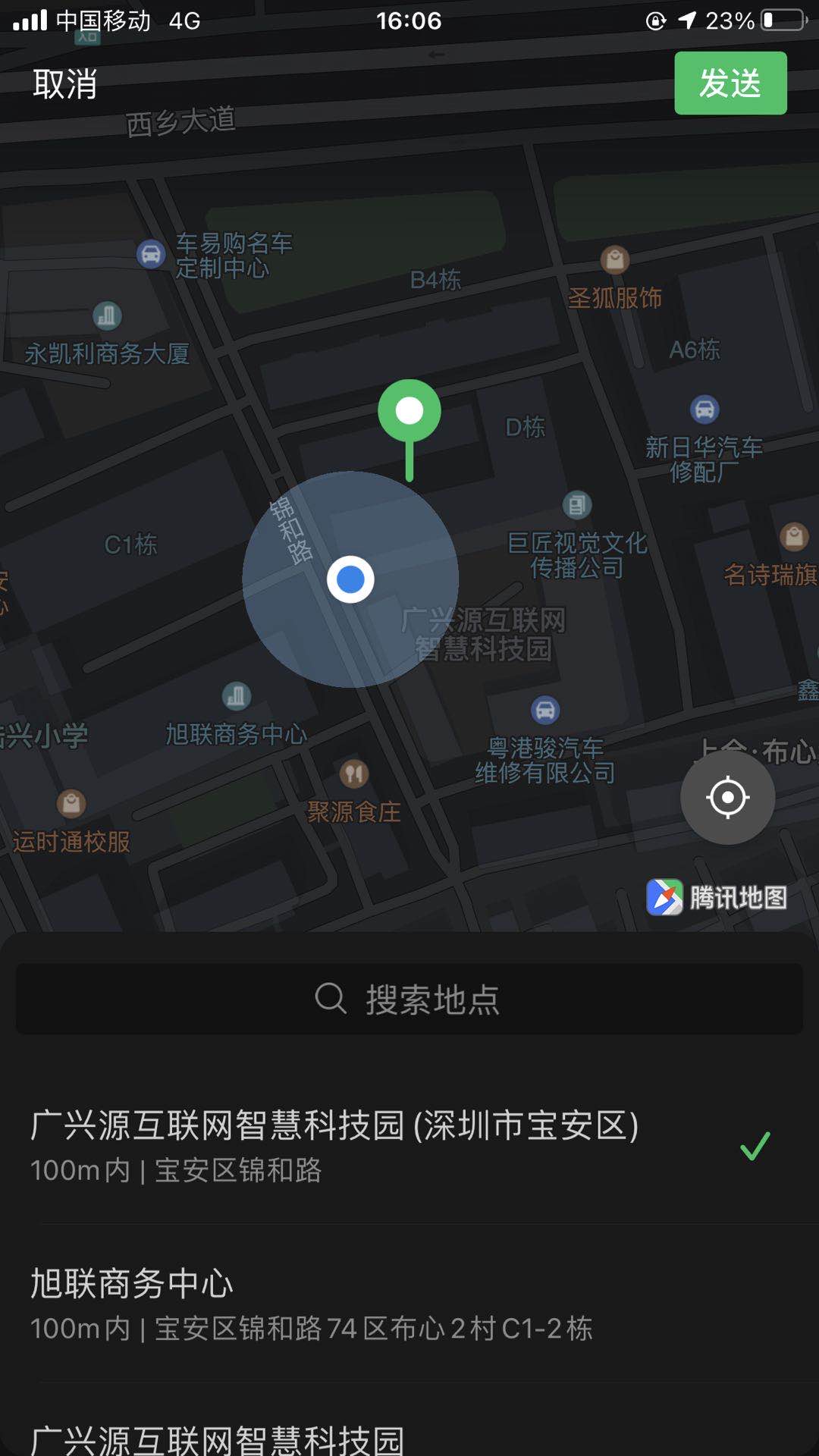Open the 搜索地点 search field

409,999
